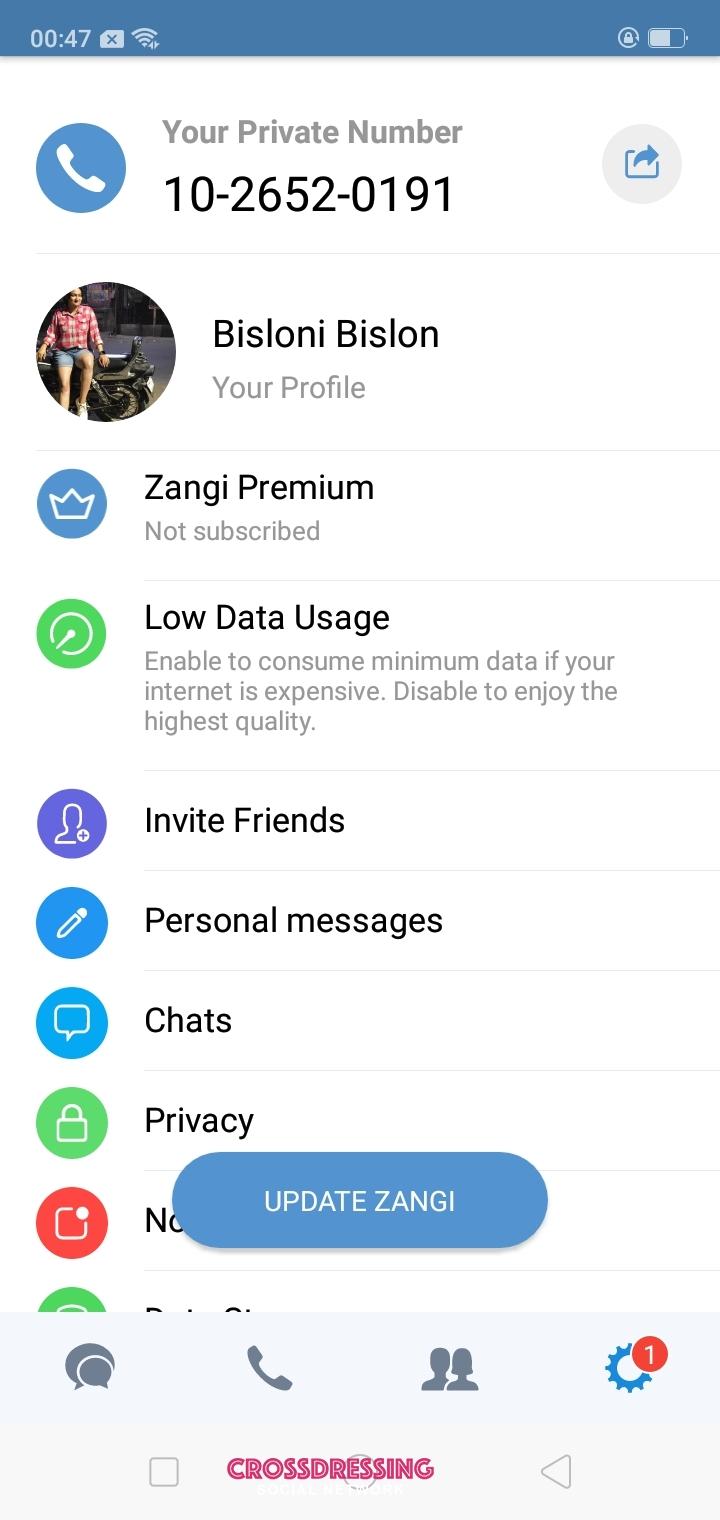The image size is (720, 1520).
Task: Go back using system back button
Action: point(555,1471)
